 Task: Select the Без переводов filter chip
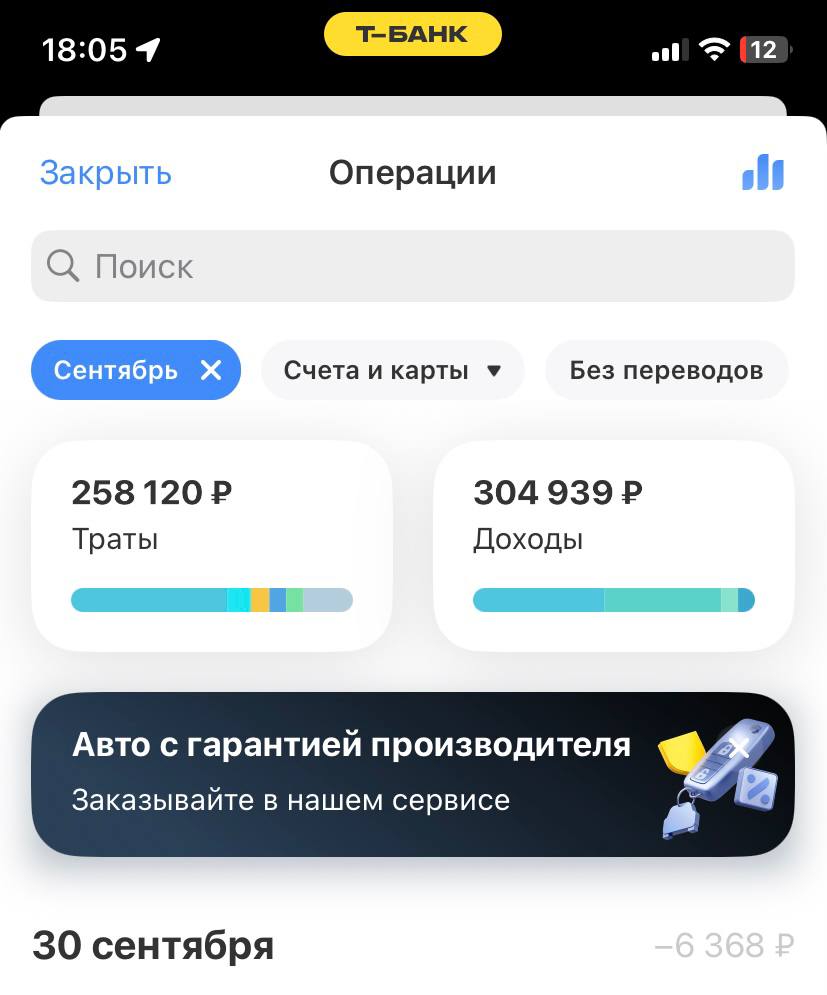click(666, 370)
